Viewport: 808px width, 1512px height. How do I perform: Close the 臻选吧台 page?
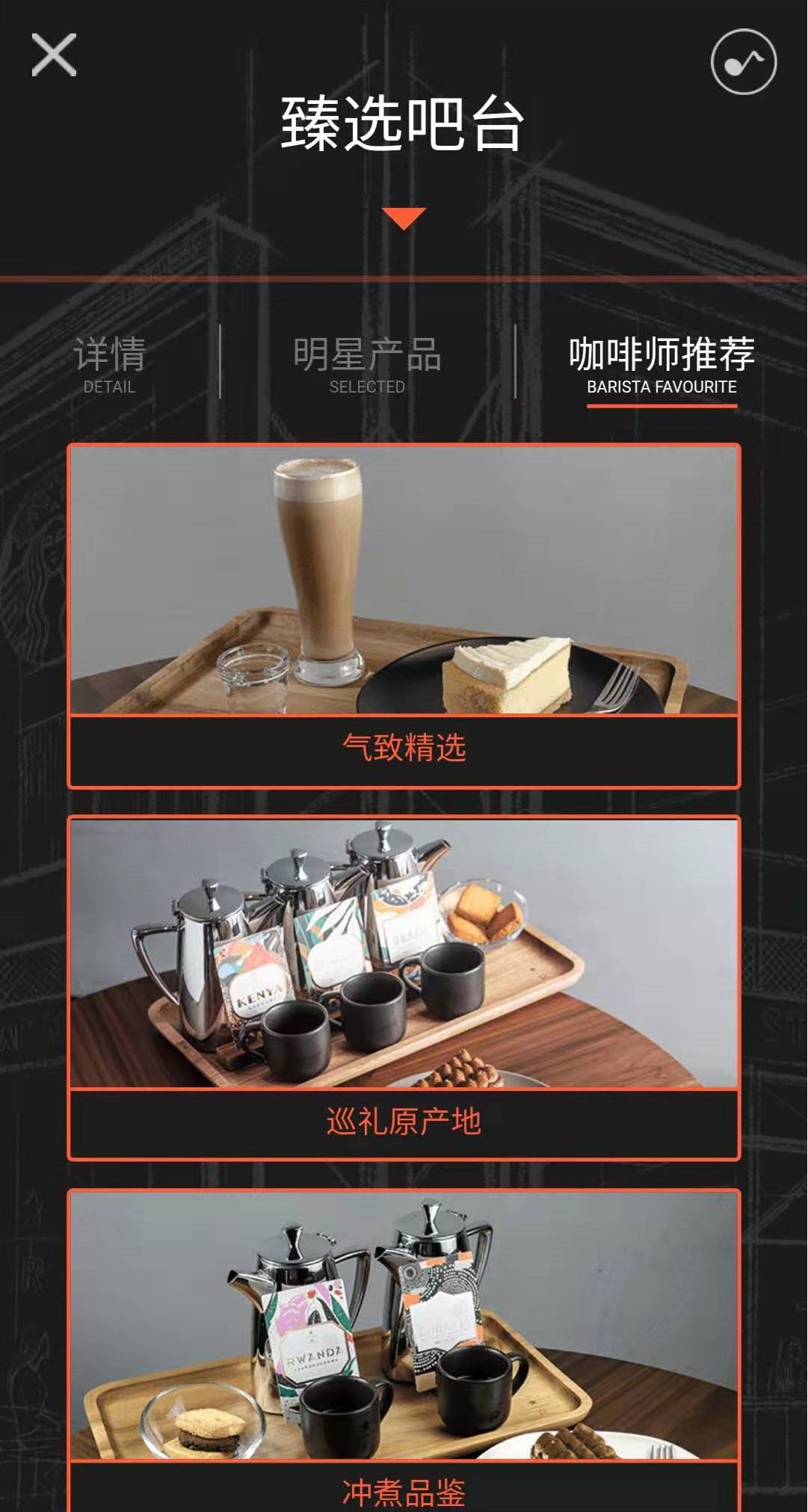coord(54,55)
